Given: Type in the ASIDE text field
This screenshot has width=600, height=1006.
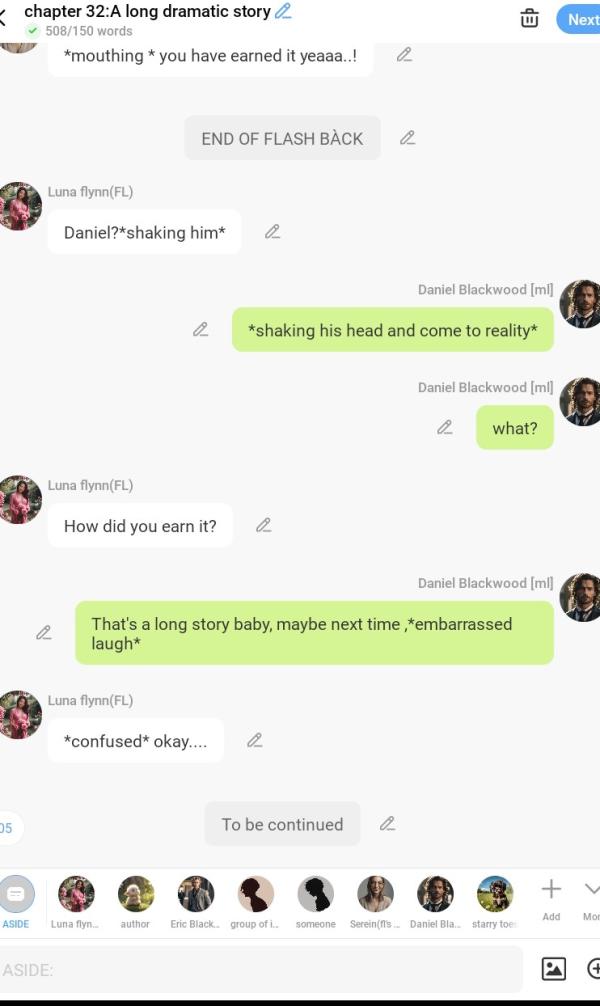Looking at the screenshot, I should (x=260, y=969).
